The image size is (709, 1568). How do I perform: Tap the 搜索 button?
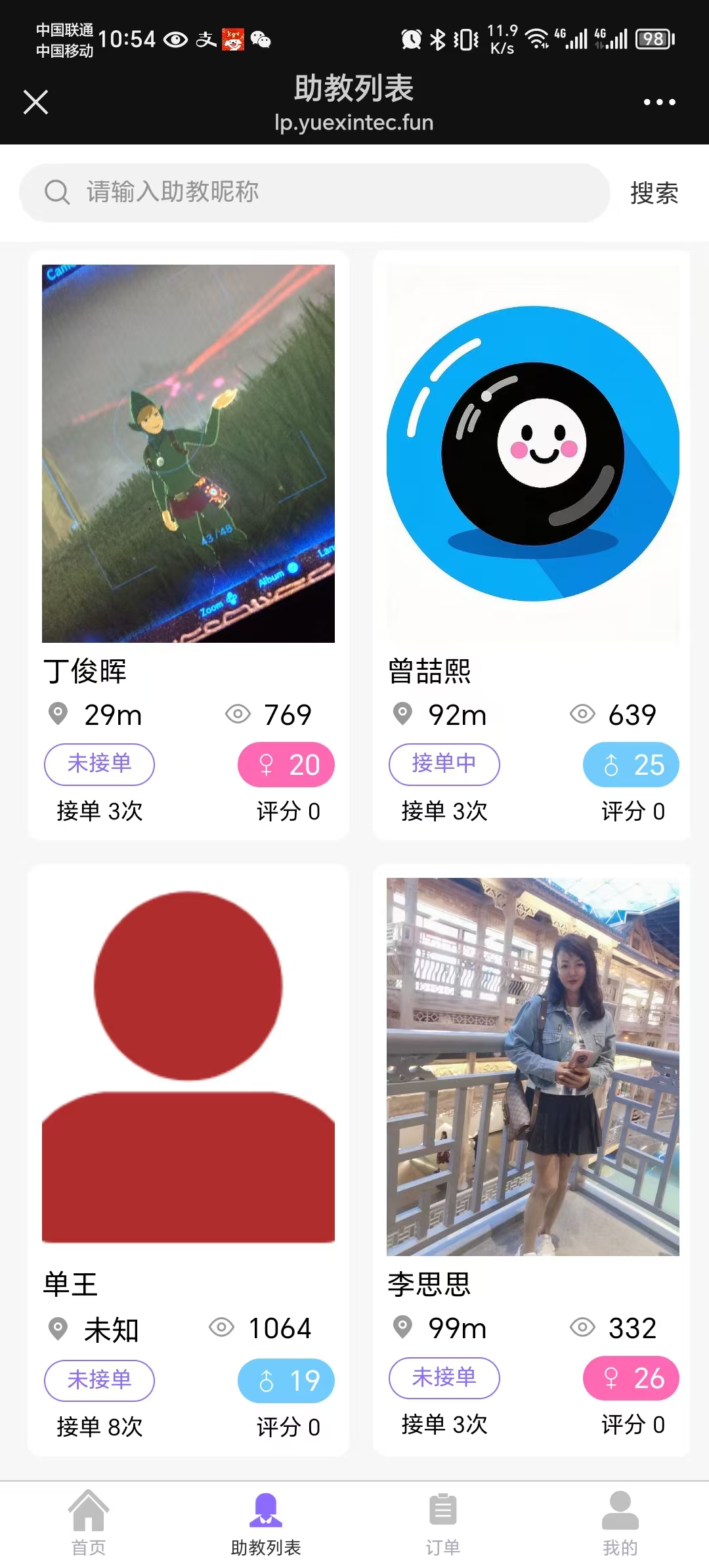[x=654, y=193]
